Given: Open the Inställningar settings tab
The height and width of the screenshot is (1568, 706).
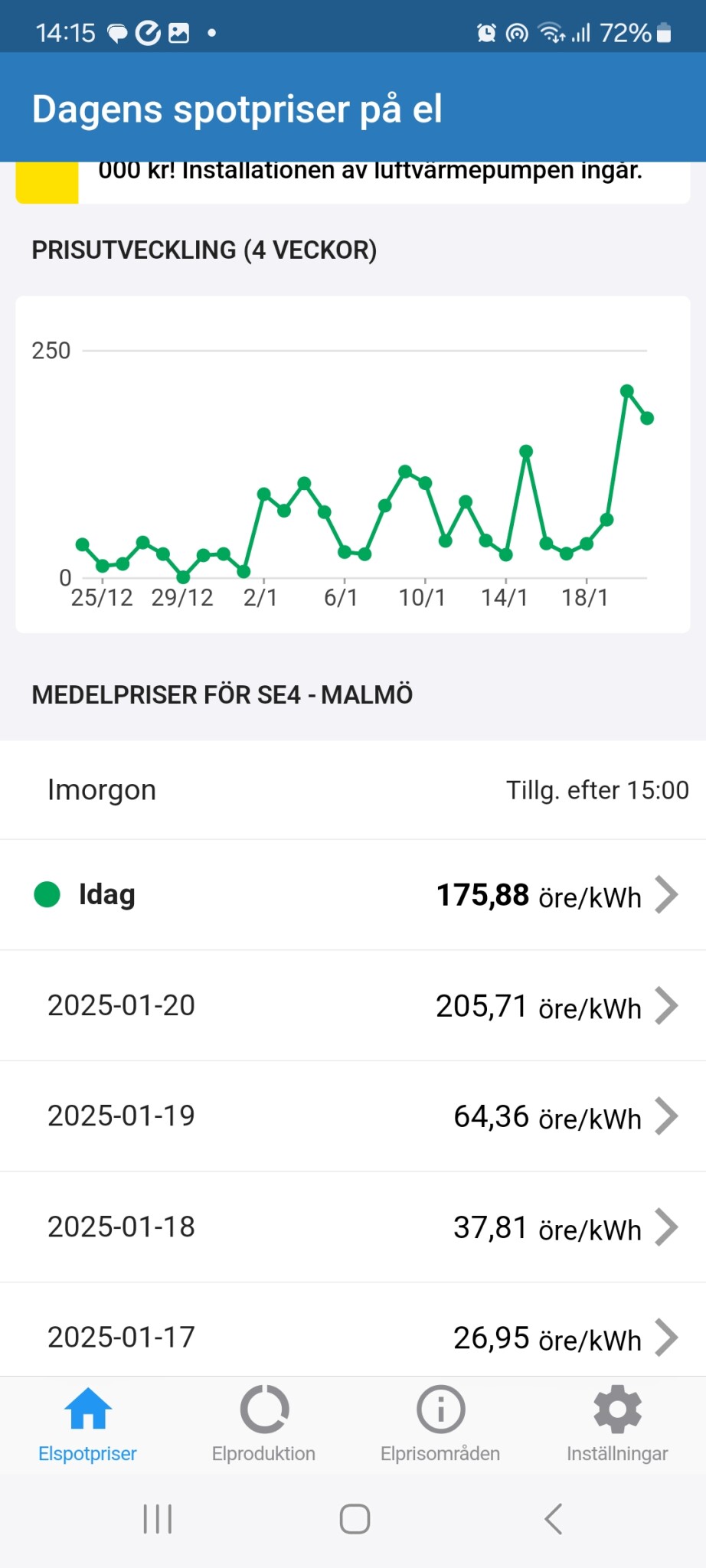Looking at the screenshot, I should (x=617, y=1424).
